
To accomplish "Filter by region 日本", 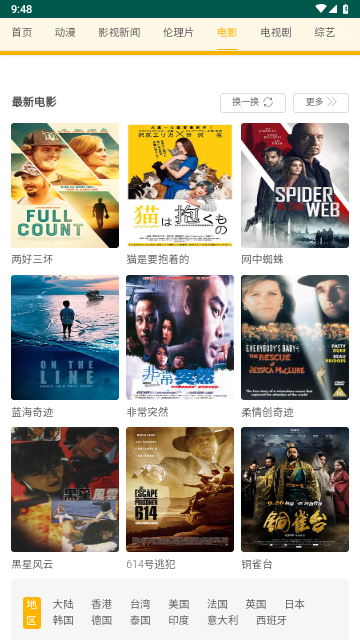I will pos(295,604).
